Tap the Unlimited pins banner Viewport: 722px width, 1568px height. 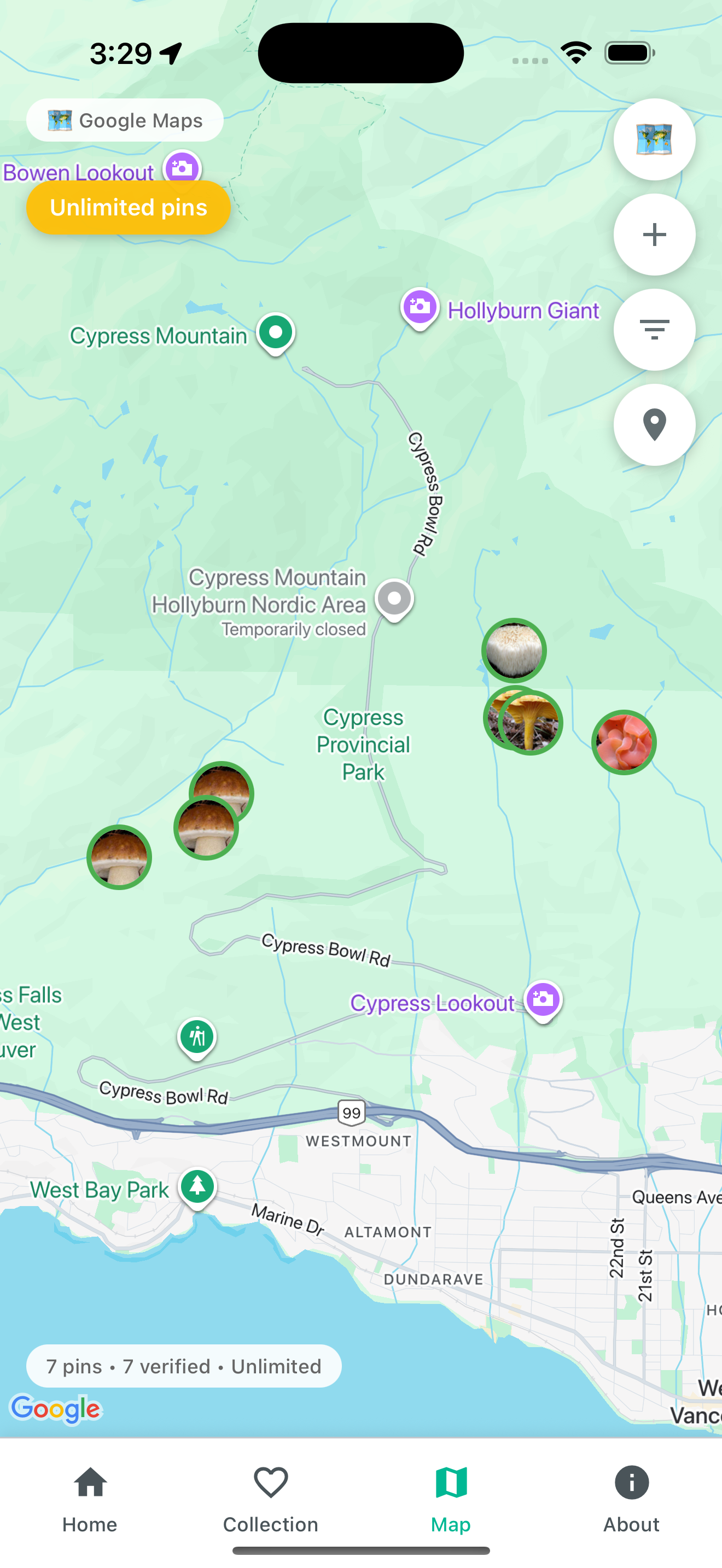(128, 208)
